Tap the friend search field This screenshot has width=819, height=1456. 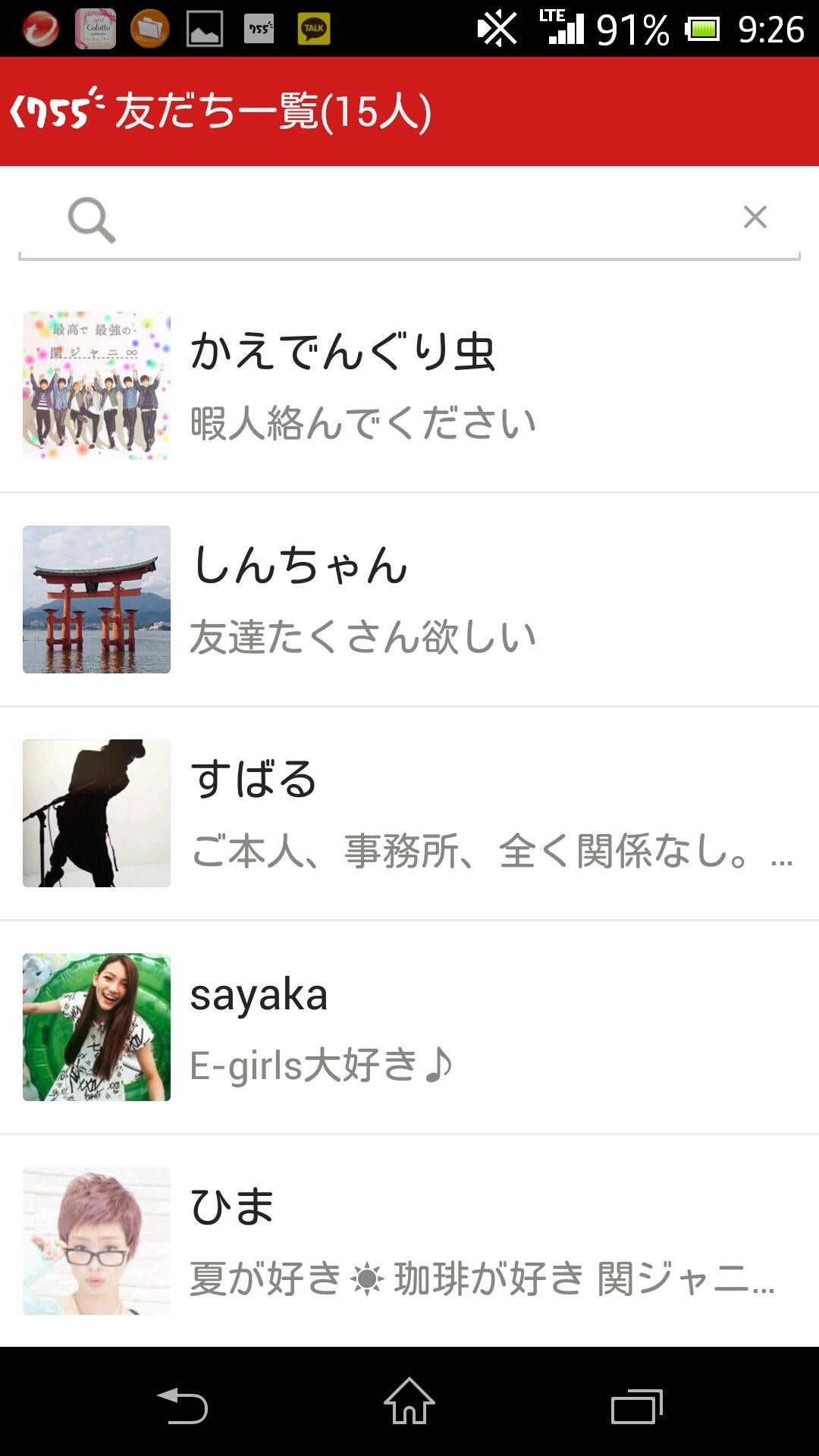click(409, 220)
